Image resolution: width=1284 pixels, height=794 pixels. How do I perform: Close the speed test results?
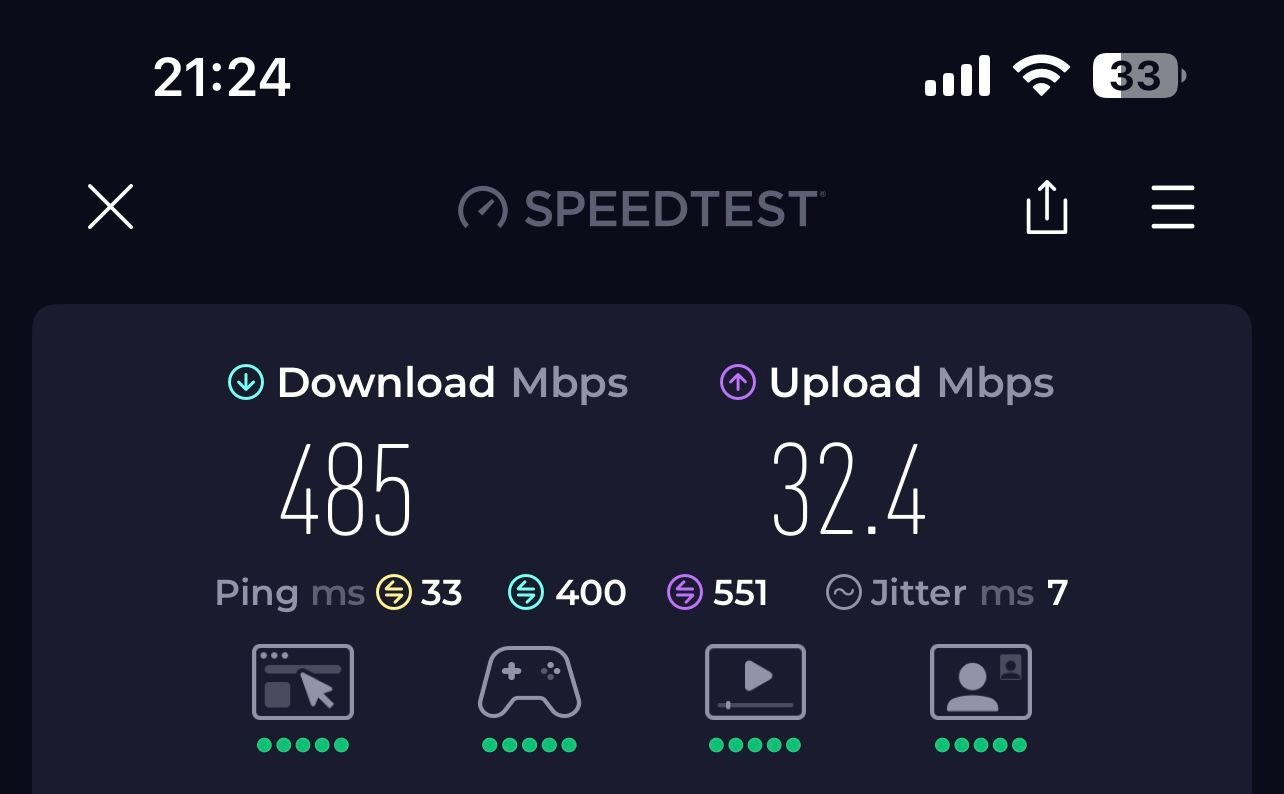(x=110, y=207)
